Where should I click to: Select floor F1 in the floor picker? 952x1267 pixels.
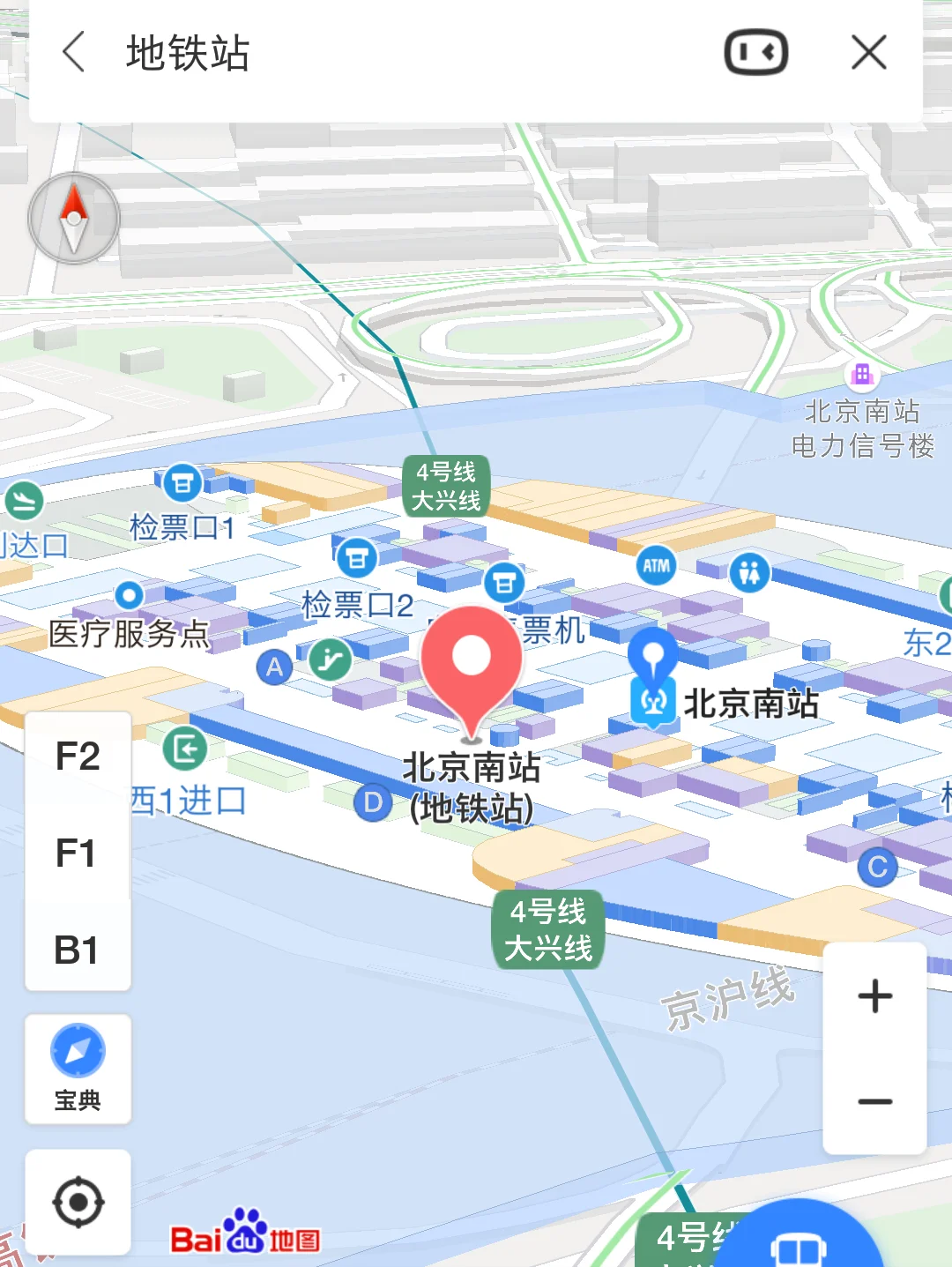click(x=78, y=853)
